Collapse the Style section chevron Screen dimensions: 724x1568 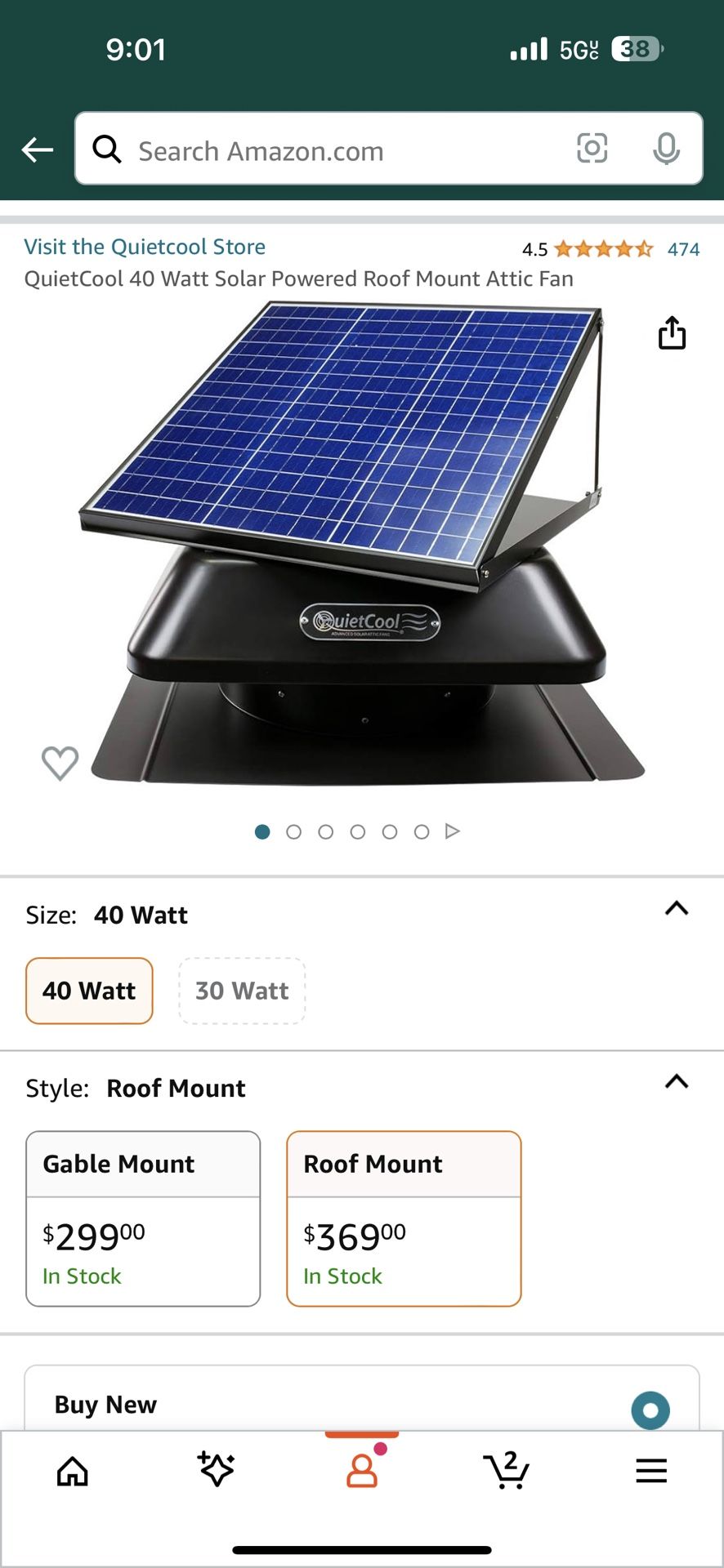coord(676,1082)
